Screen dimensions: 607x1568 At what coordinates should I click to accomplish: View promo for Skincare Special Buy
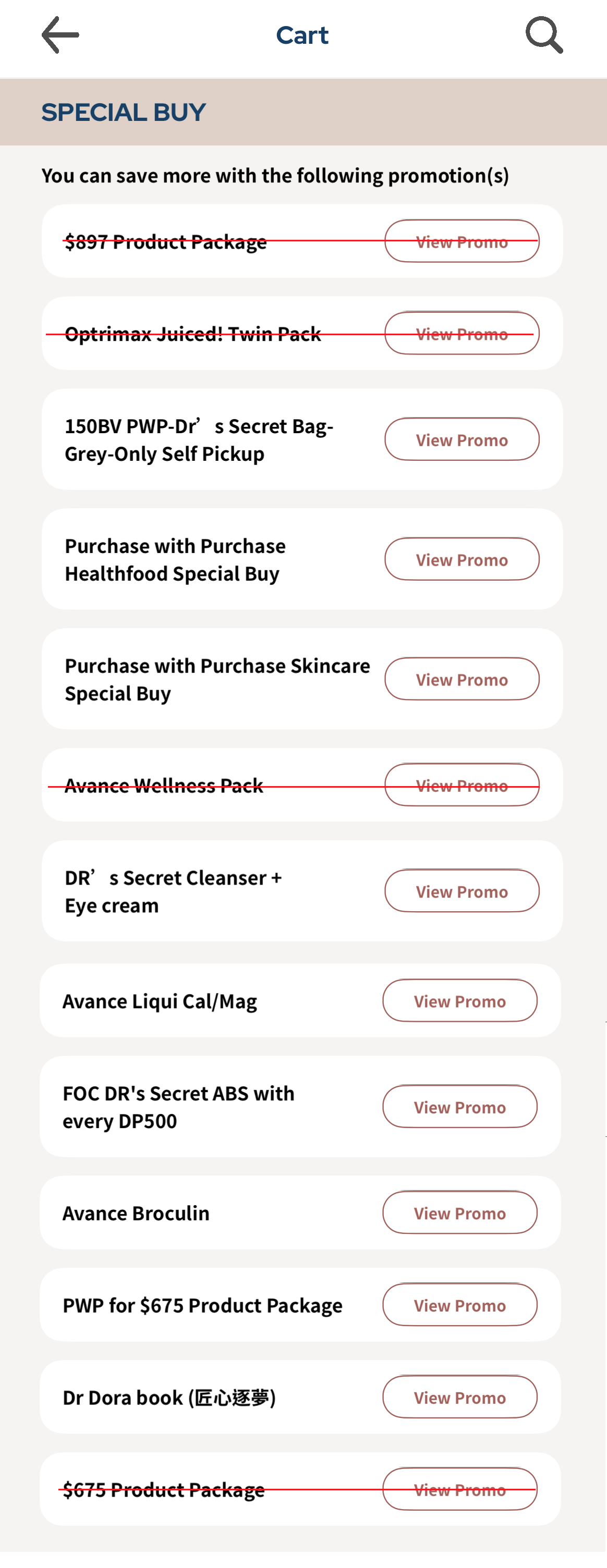coord(462,679)
